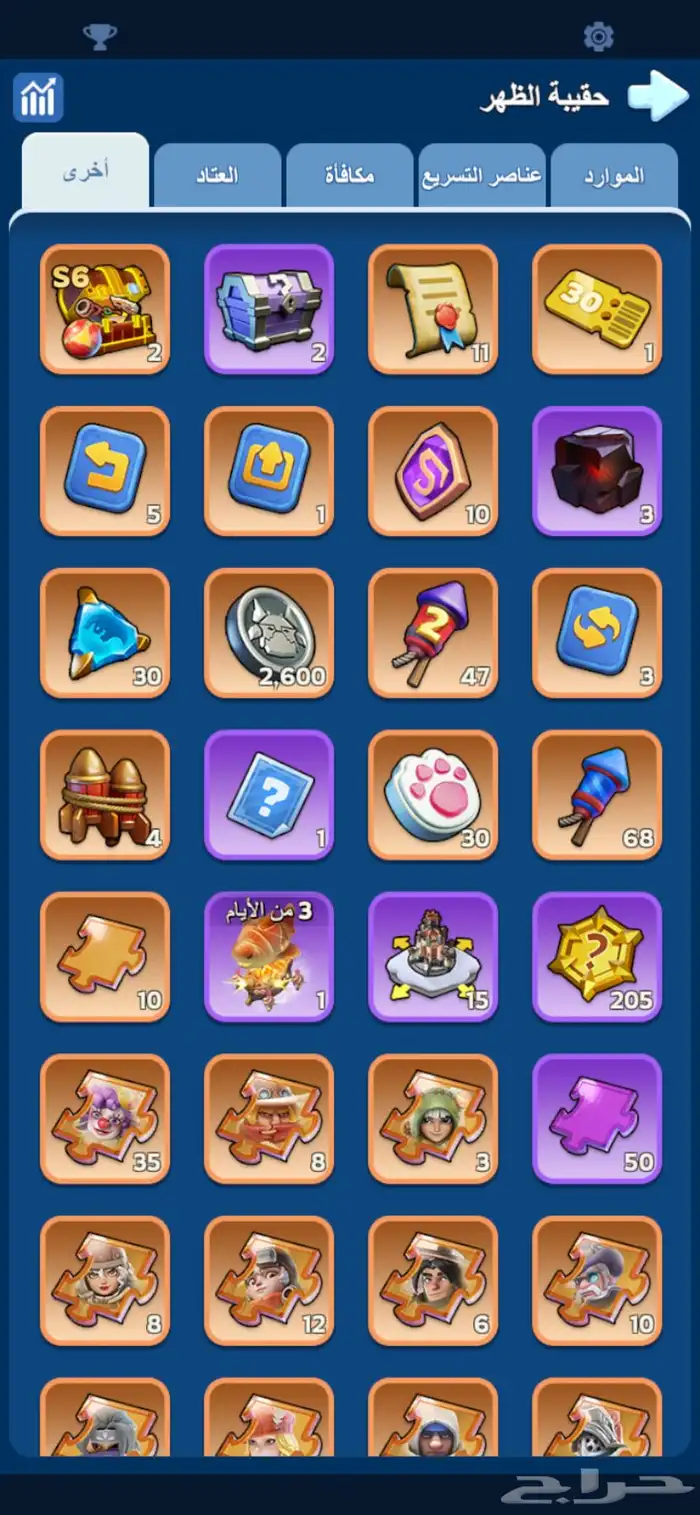Select the أخرى tab
The height and width of the screenshot is (1515, 700).
[86, 171]
